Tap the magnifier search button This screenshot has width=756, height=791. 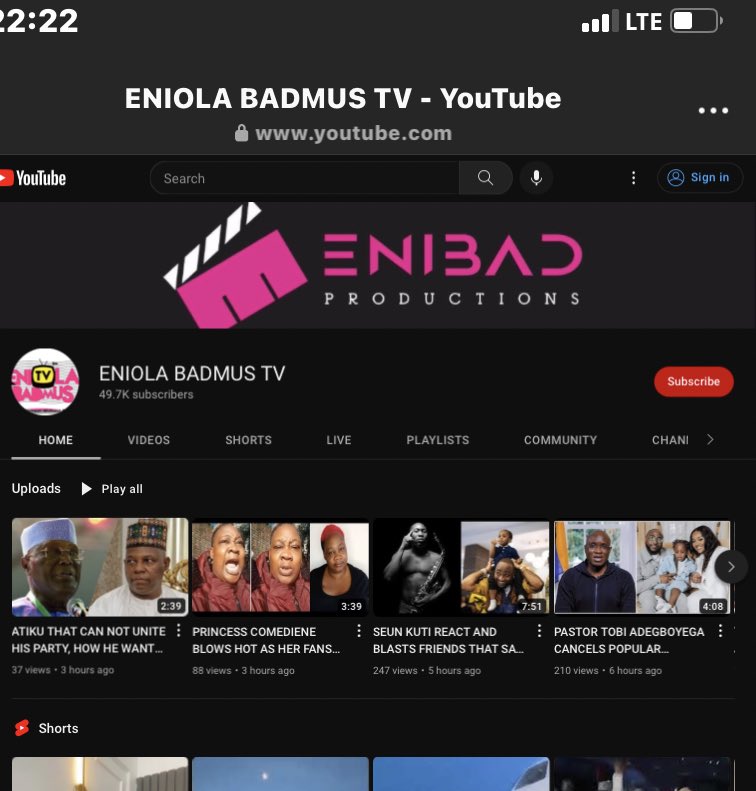(x=486, y=178)
